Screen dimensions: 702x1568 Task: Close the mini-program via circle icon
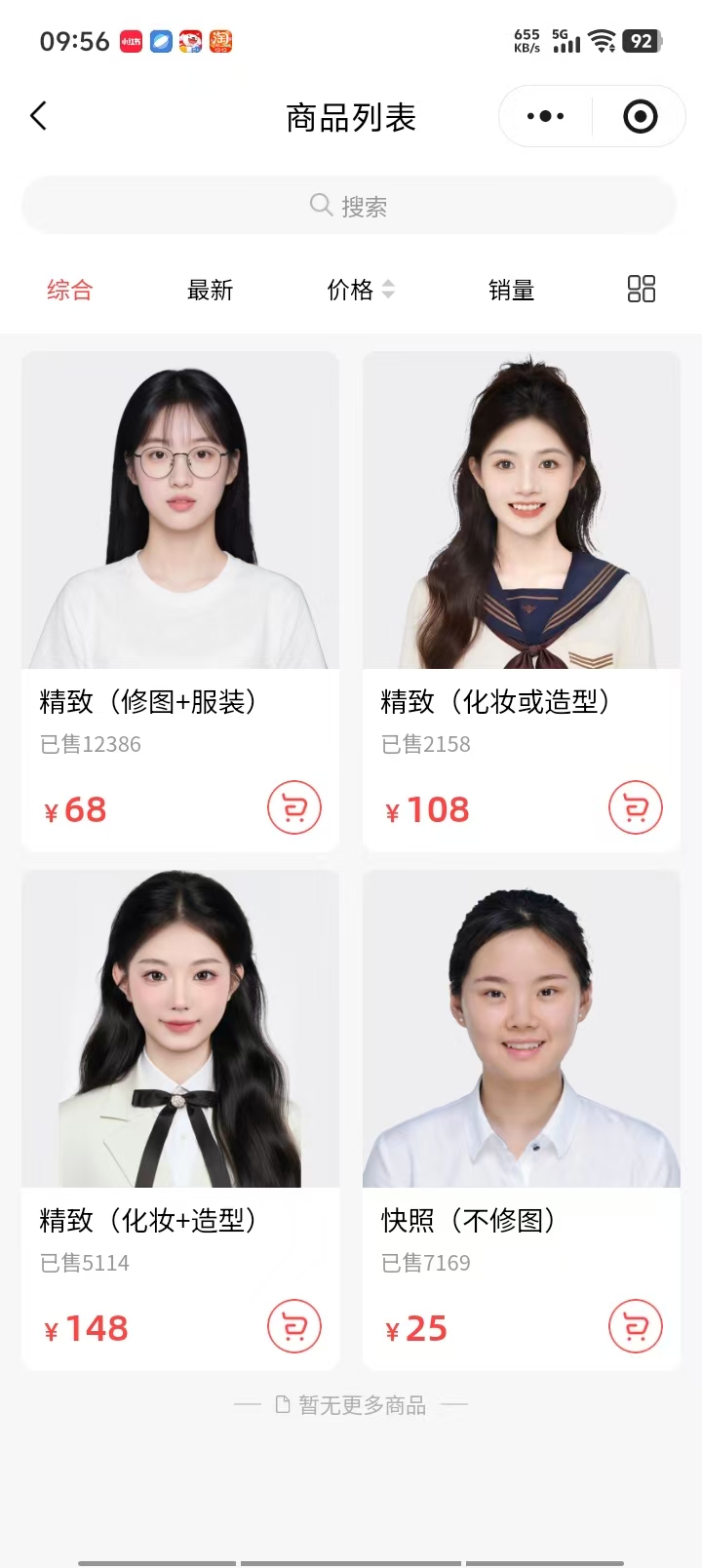coord(640,116)
